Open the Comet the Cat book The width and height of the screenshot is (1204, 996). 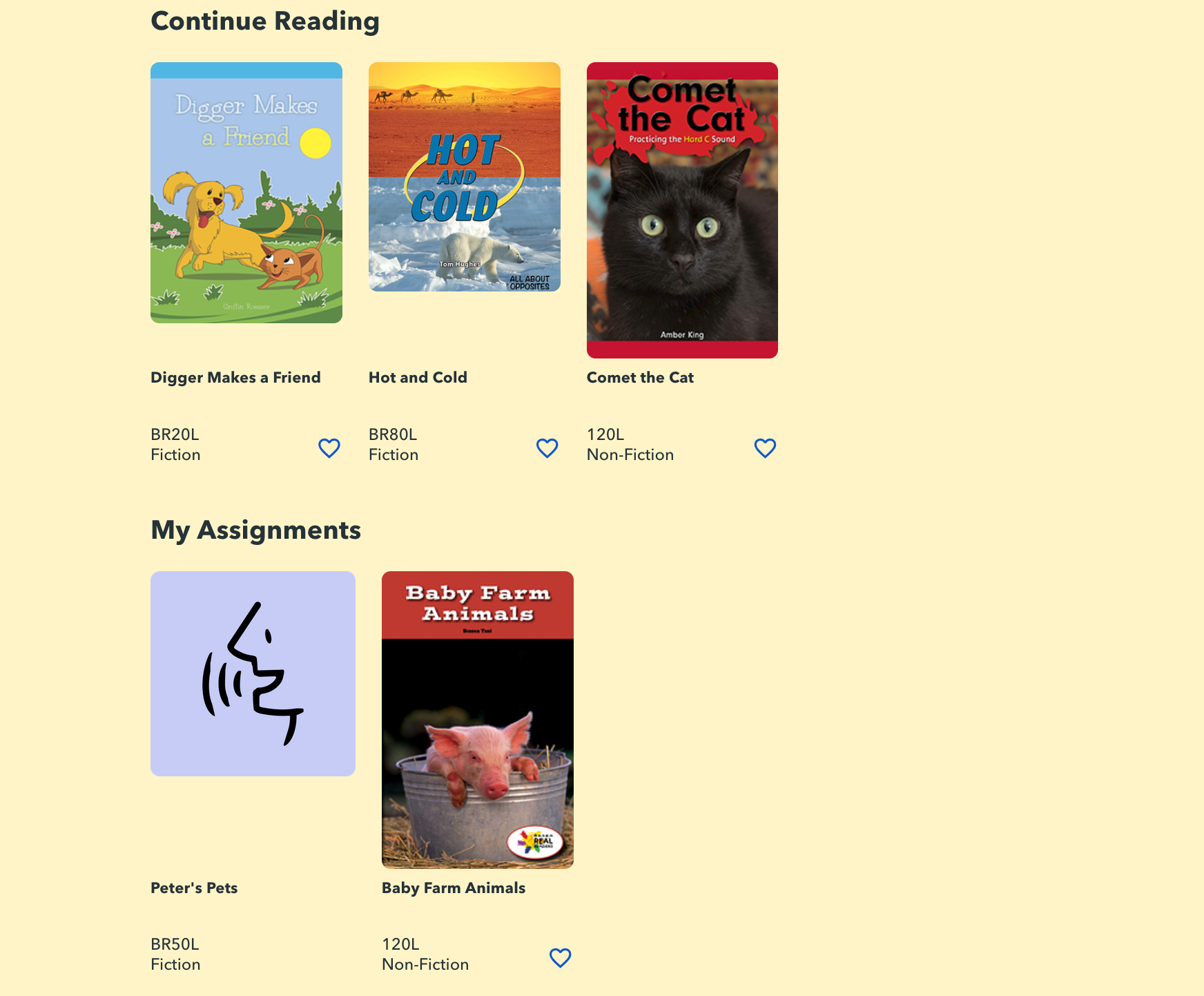click(682, 210)
